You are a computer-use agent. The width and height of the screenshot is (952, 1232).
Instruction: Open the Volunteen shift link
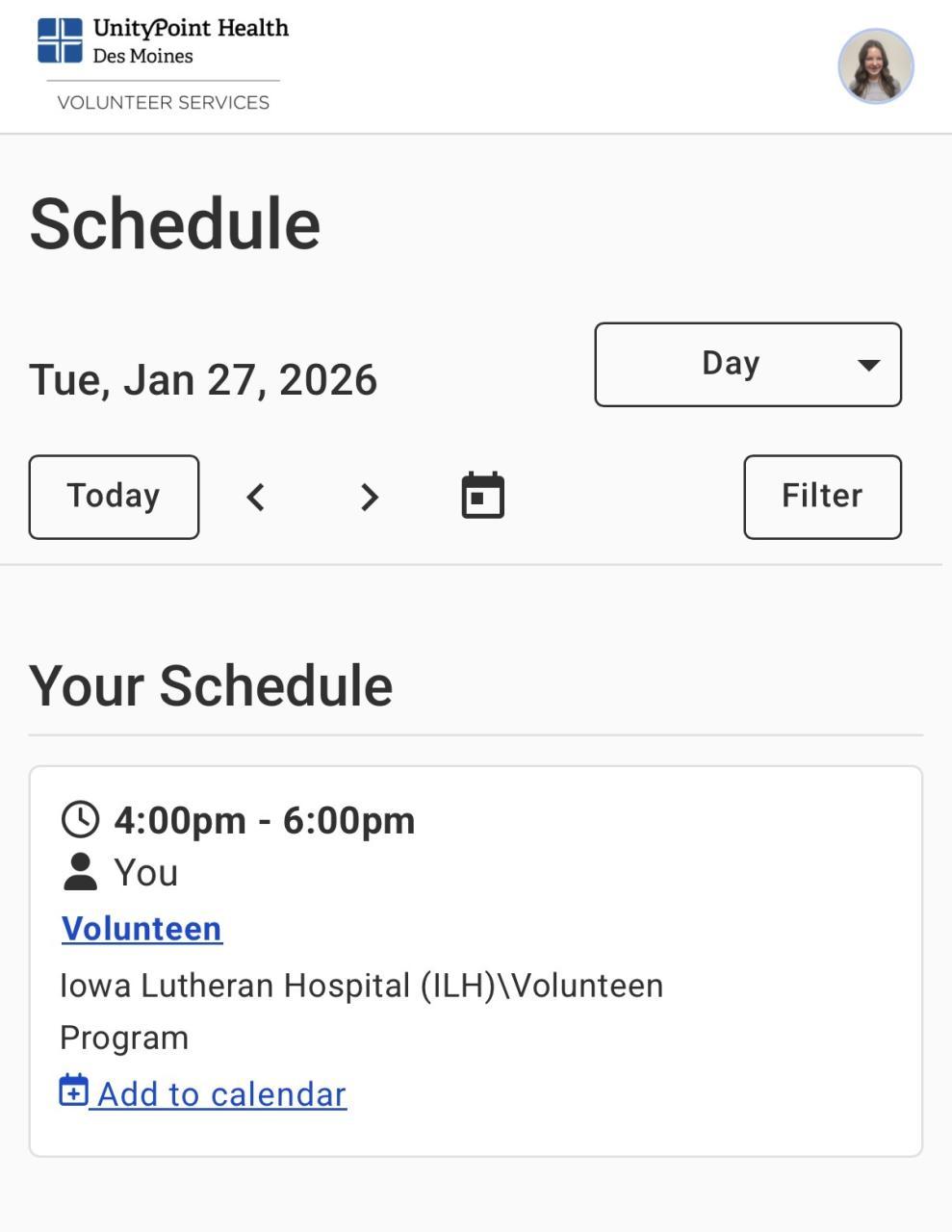click(x=142, y=929)
